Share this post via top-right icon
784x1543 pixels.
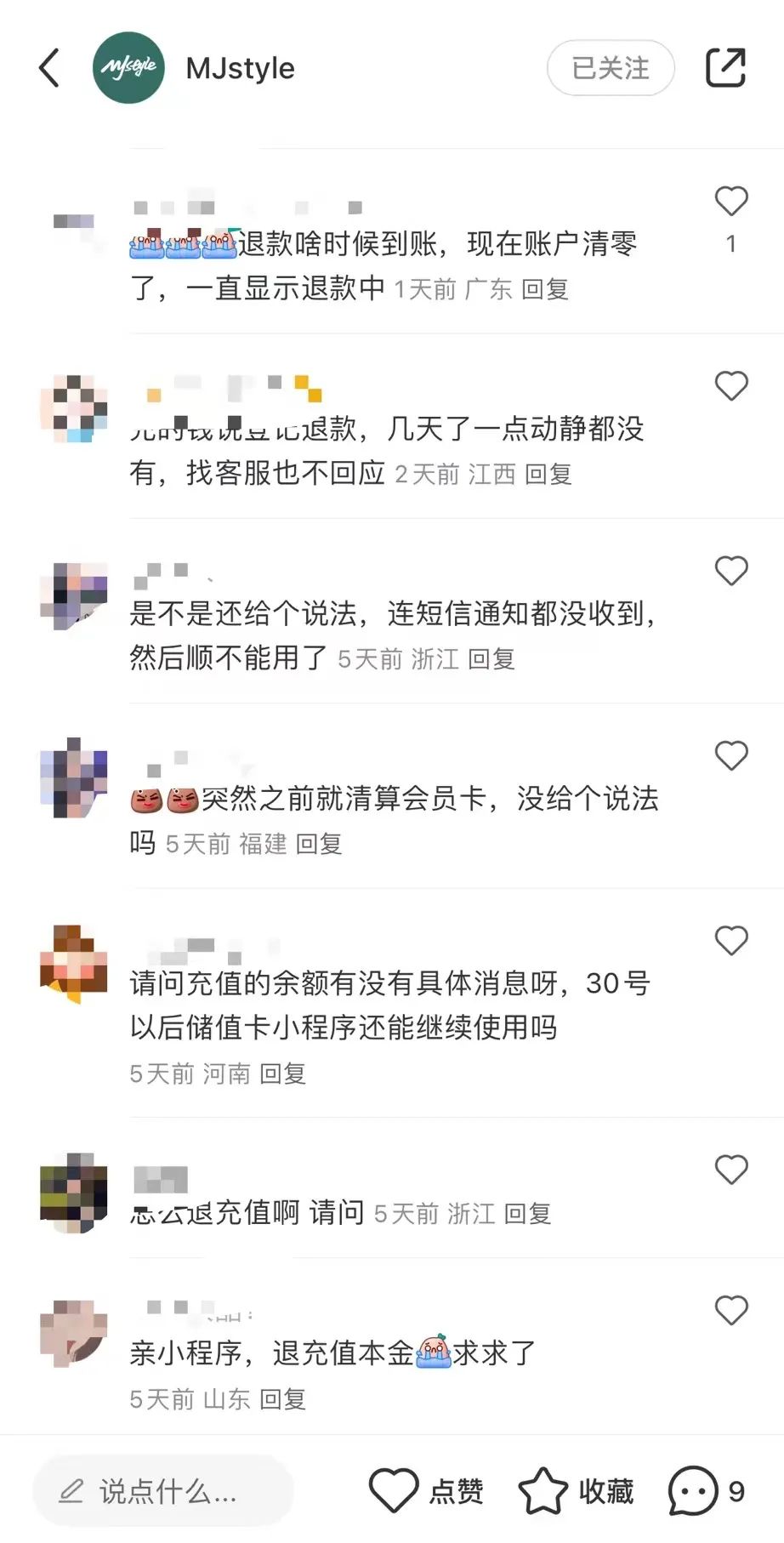pyautogui.click(x=725, y=68)
